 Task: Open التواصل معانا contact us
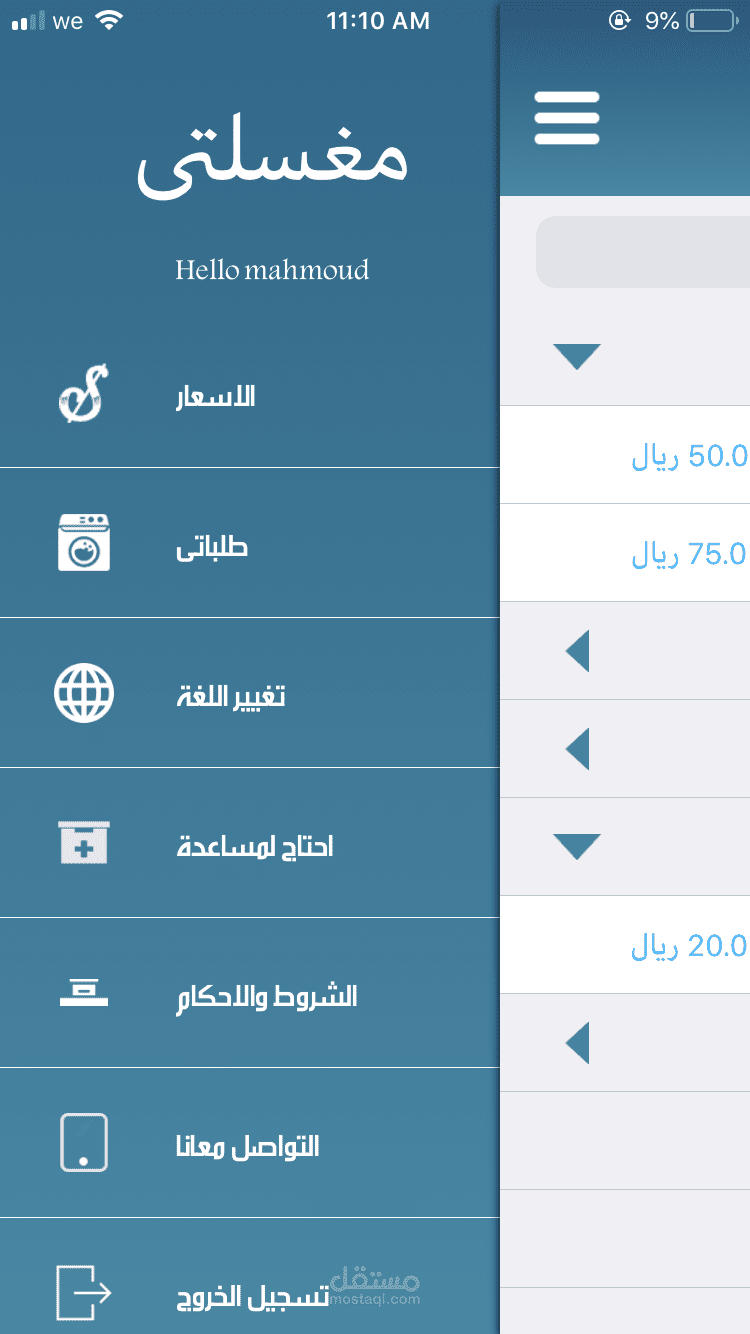point(249,1143)
